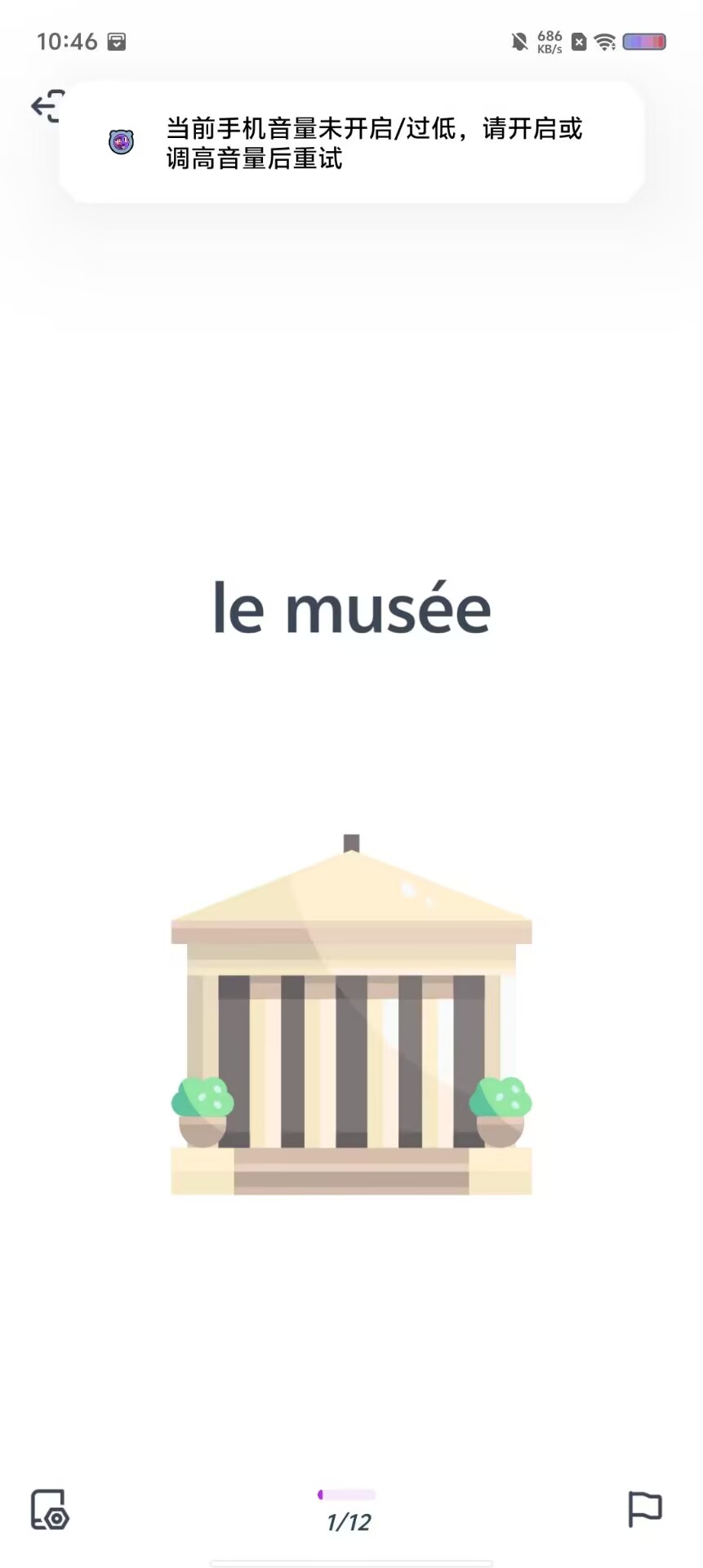The image size is (703, 1568).
Task: Tap the volume warning notification banner
Action: (x=352, y=142)
